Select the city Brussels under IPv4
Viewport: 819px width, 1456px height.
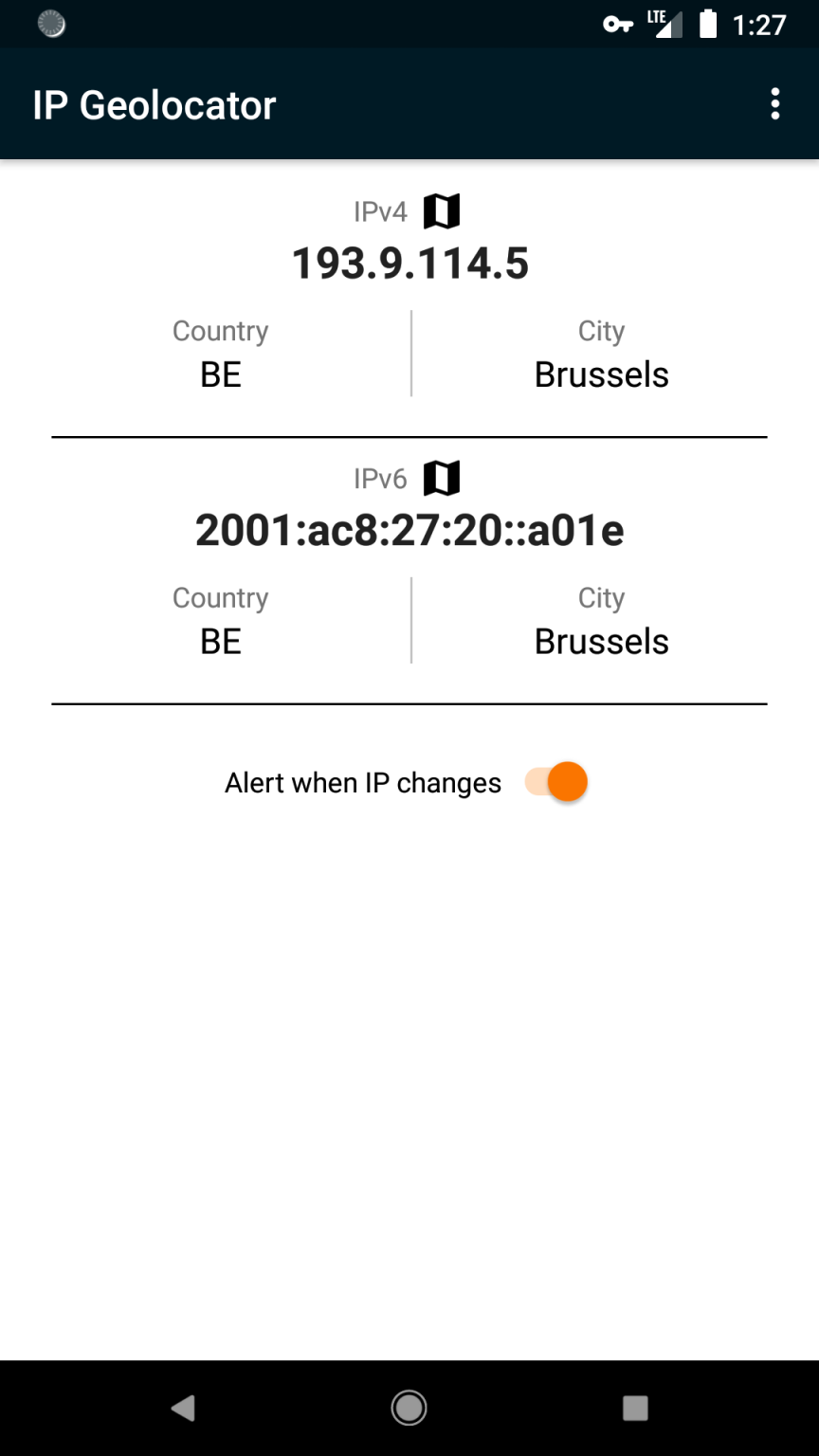click(x=601, y=374)
